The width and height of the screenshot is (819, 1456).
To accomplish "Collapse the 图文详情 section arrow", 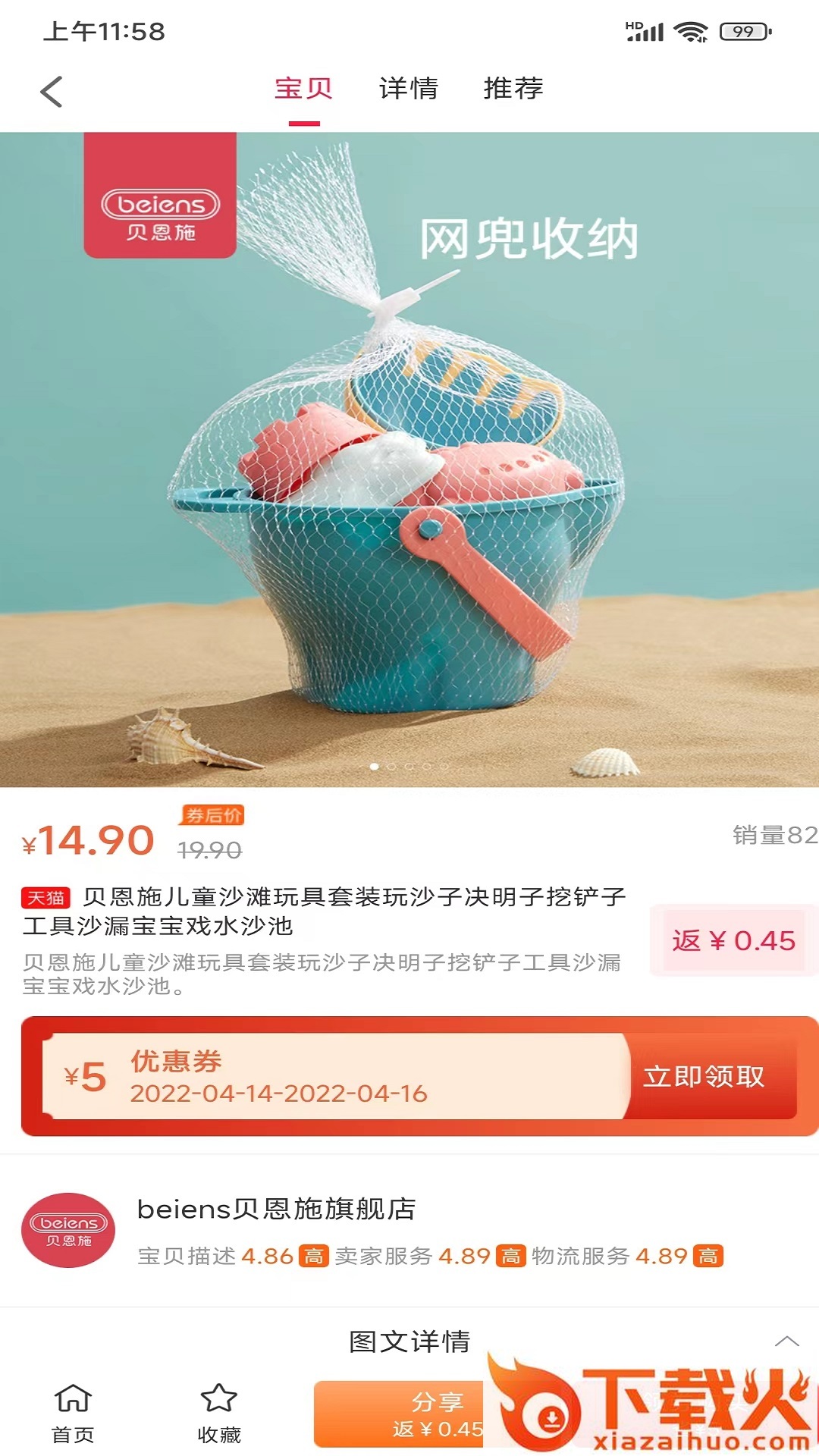I will pyautogui.click(x=786, y=1341).
